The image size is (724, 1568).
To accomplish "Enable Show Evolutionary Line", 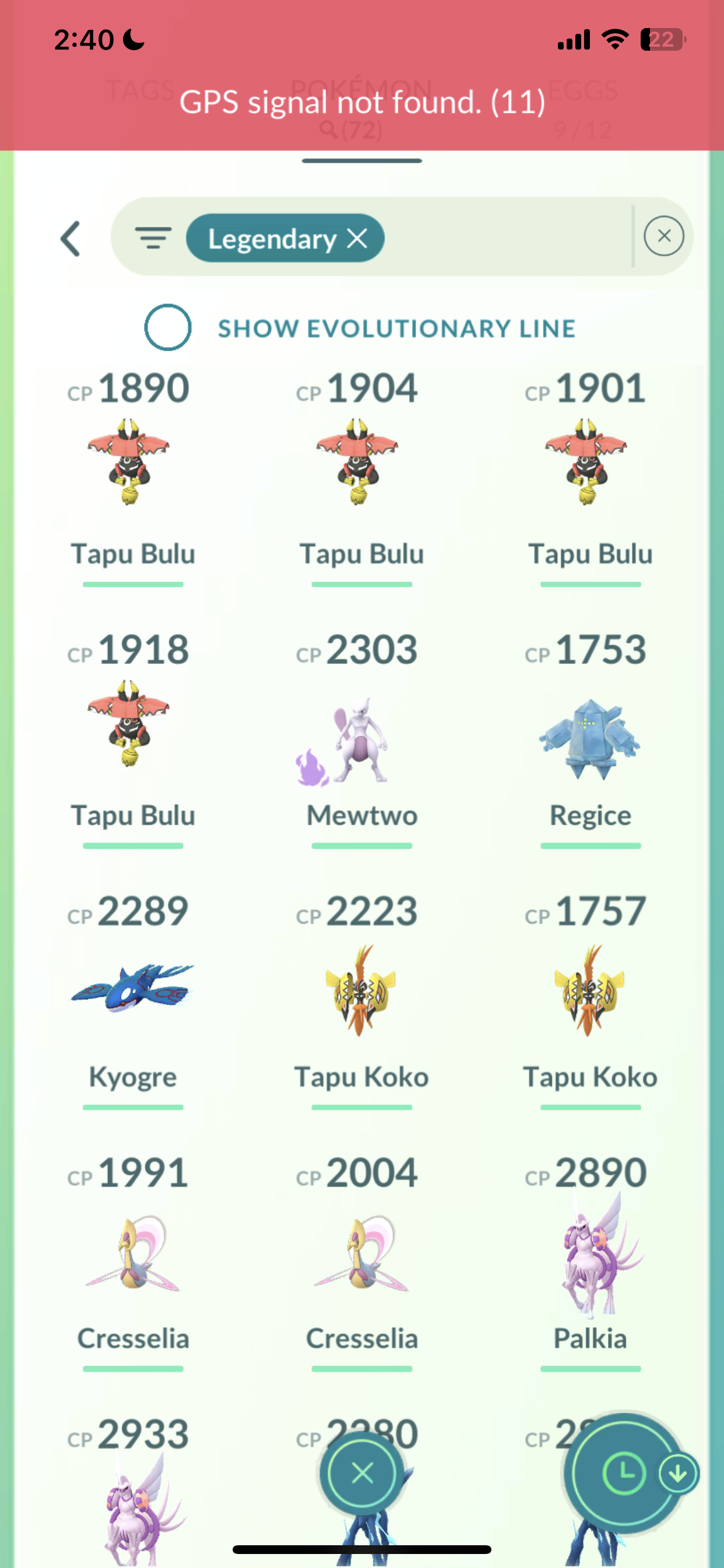I will click(x=168, y=327).
